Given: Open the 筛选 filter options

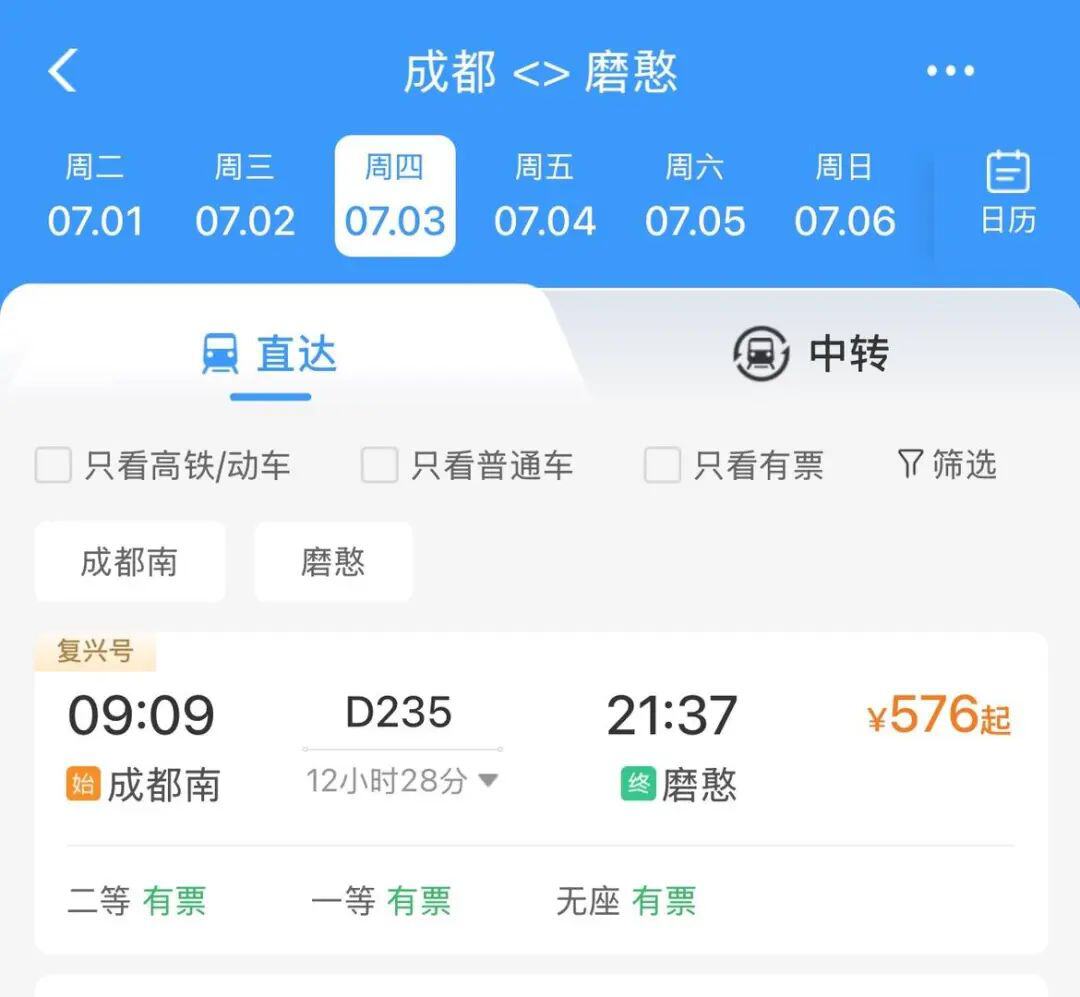Looking at the screenshot, I should 947,464.
